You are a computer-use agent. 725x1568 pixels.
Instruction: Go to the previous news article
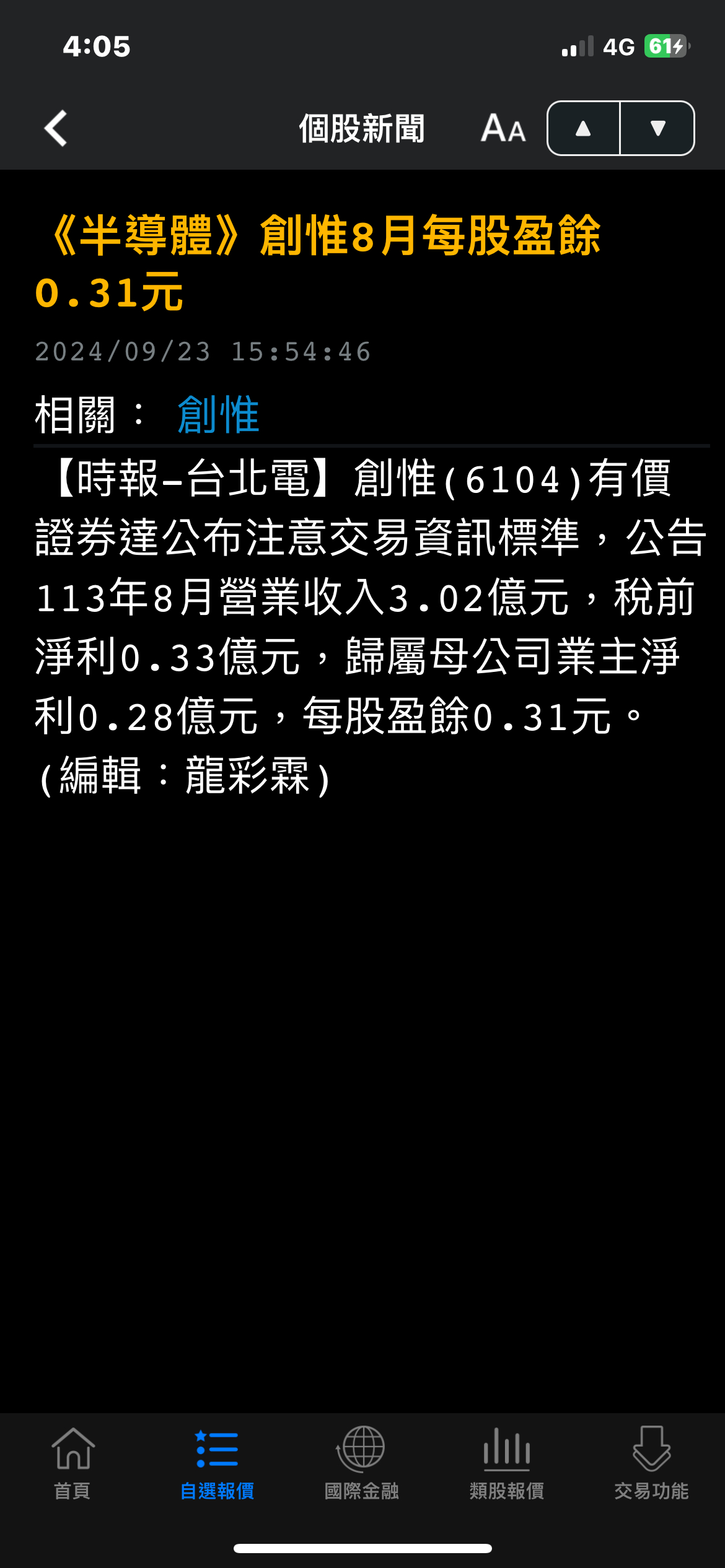coord(583,129)
